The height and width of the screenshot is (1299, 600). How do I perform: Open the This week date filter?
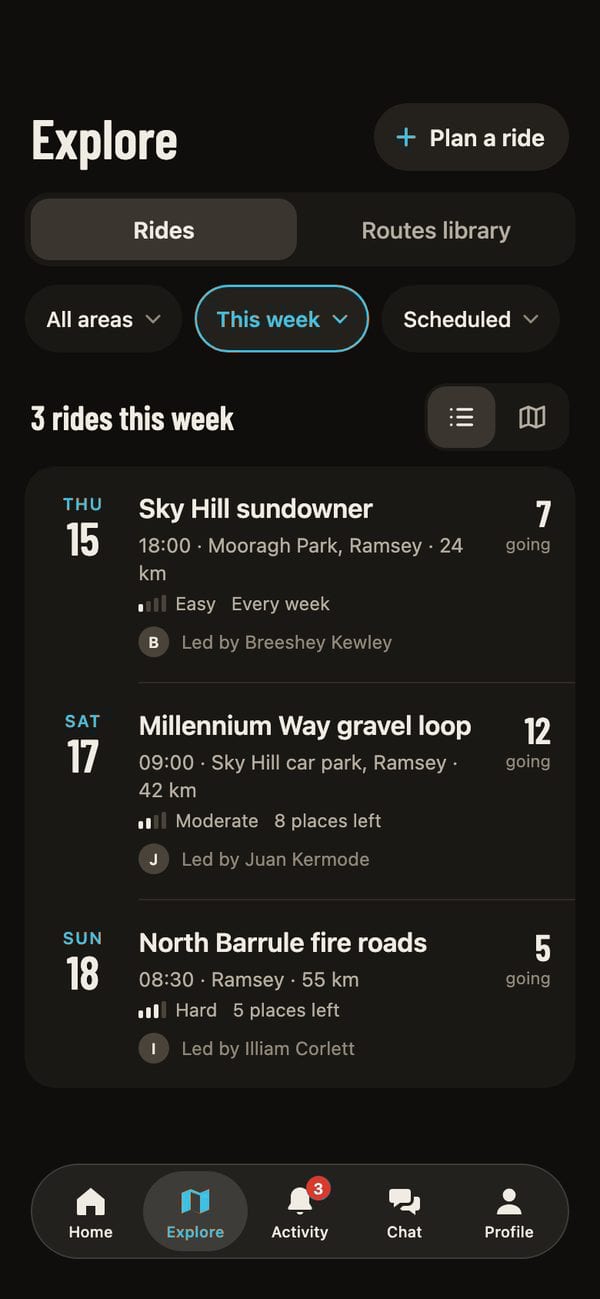(282, 319)
